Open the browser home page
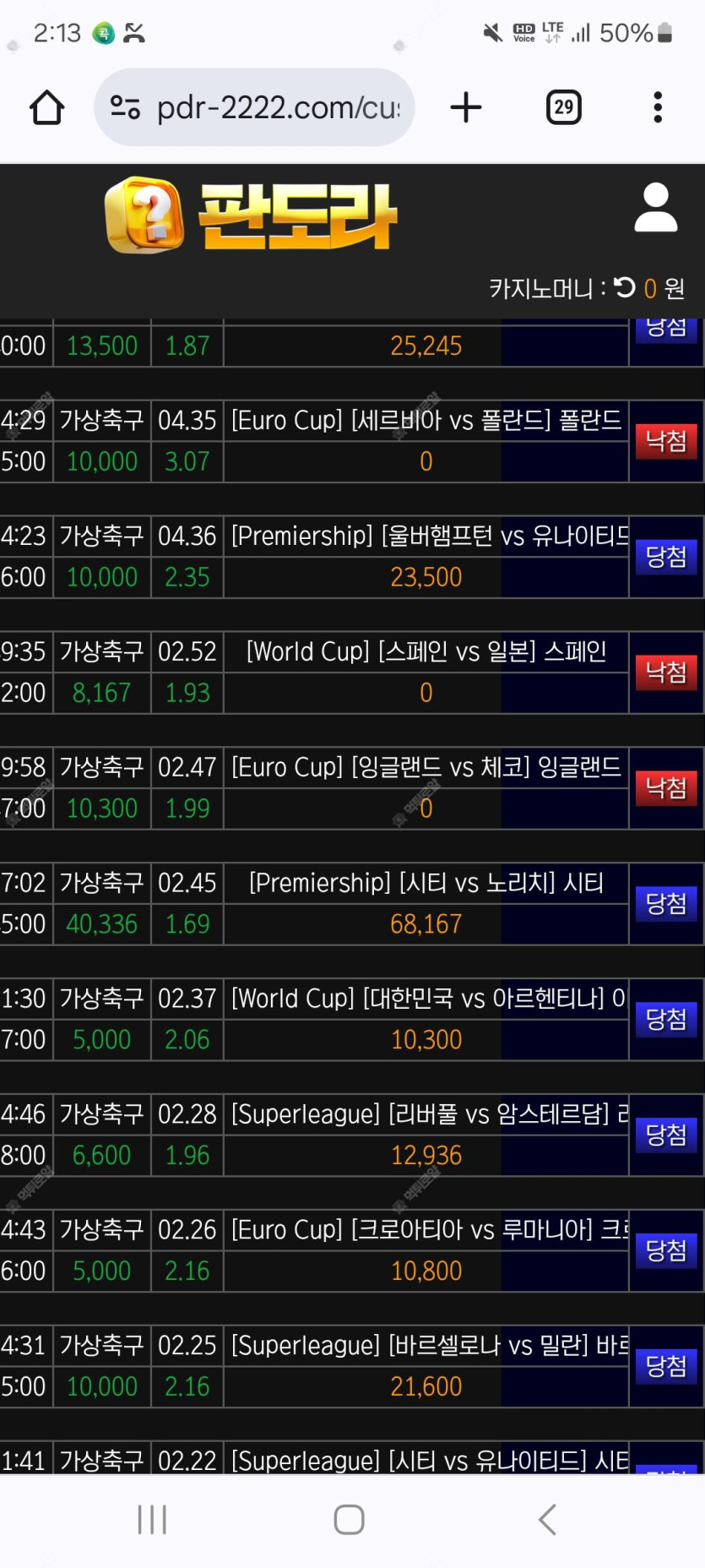 coord(47,107)
